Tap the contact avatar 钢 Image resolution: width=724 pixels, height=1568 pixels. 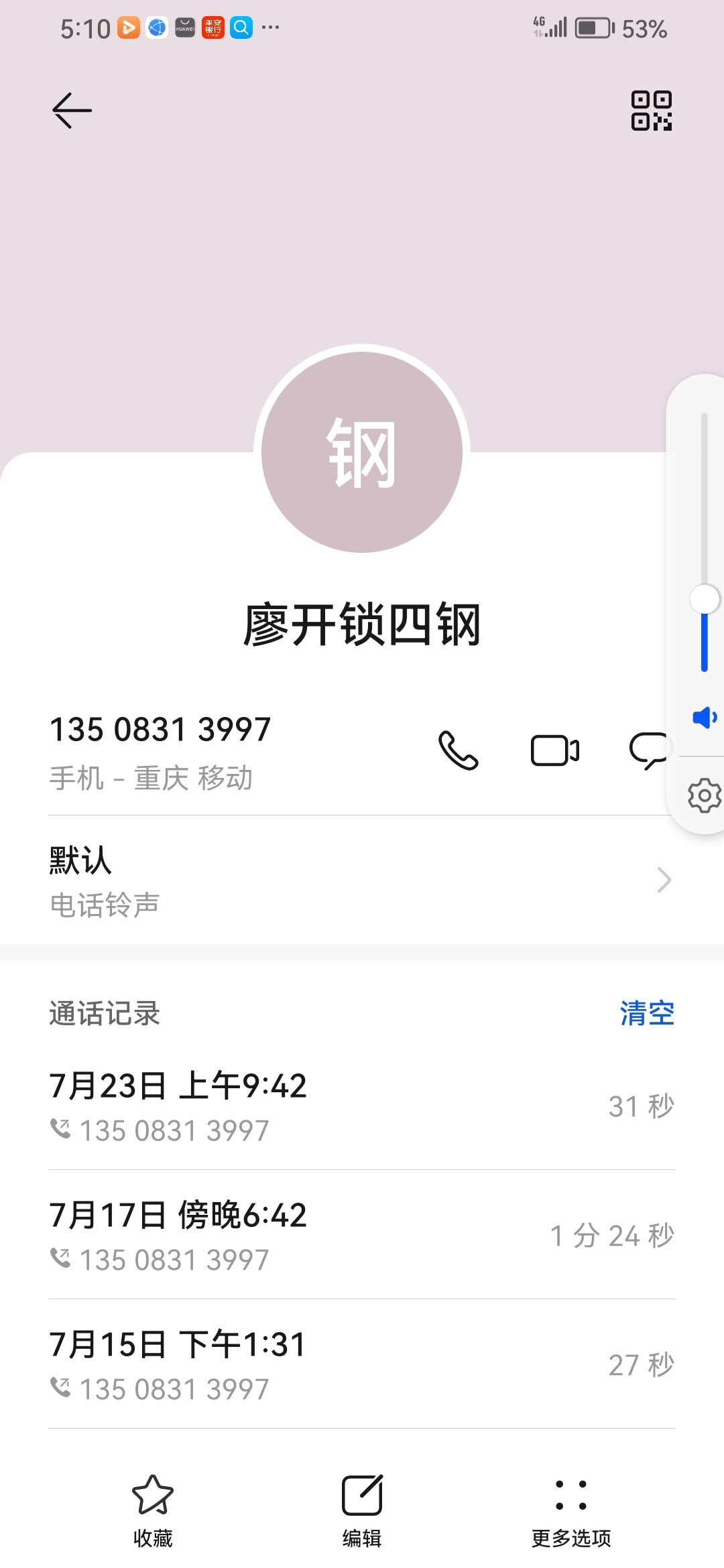click(362, 452)
